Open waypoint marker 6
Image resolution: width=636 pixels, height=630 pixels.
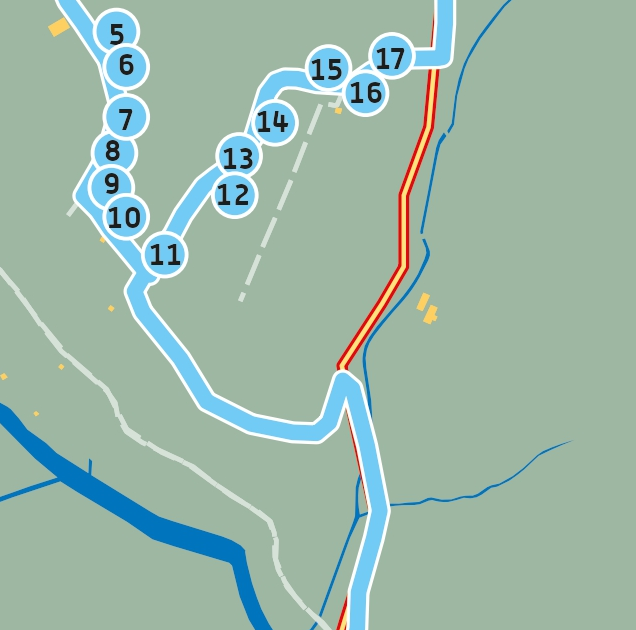point(126,66)
